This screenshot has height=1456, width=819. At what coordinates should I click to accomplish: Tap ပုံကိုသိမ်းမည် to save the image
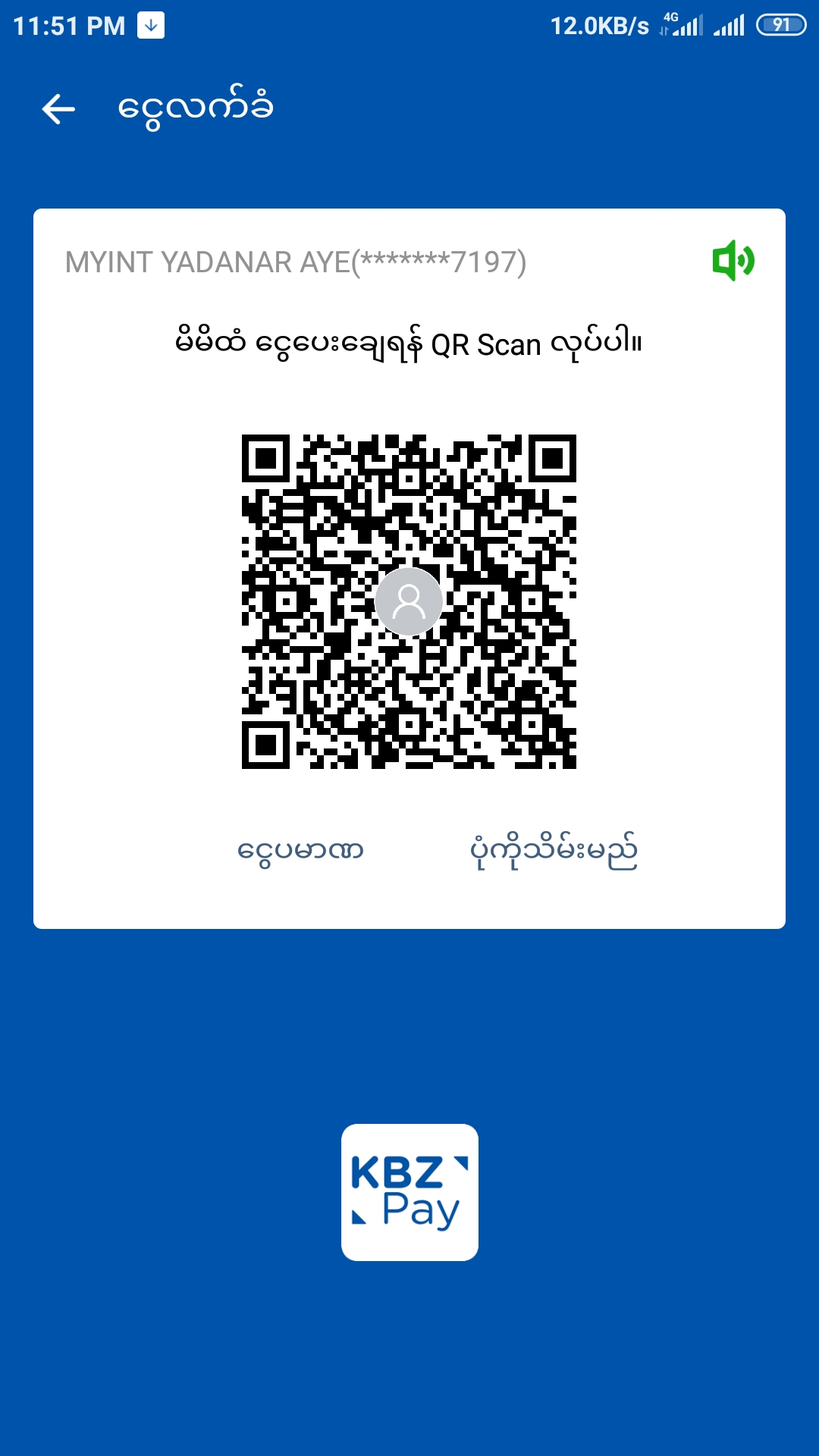(554, 851)
